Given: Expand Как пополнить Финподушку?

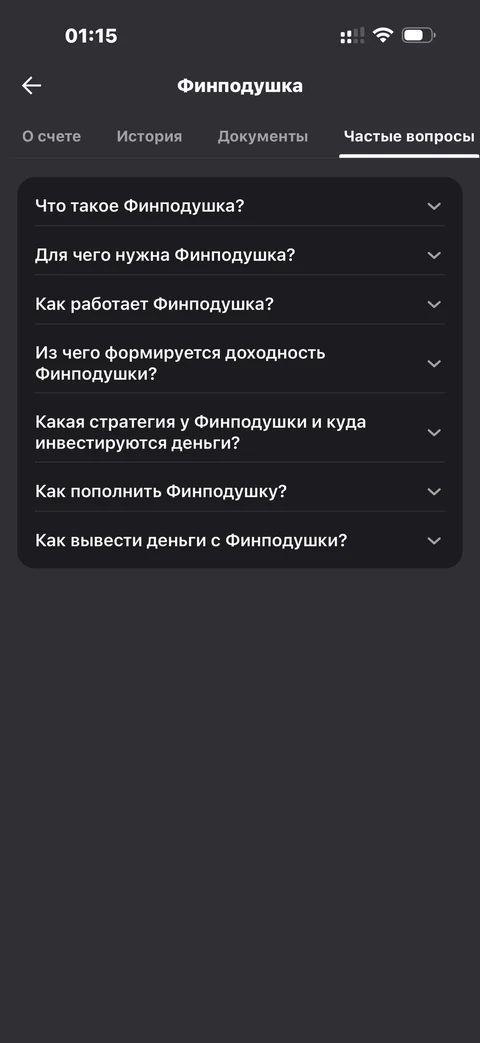Looking at the screenshot, I should (x=239, y=492).
